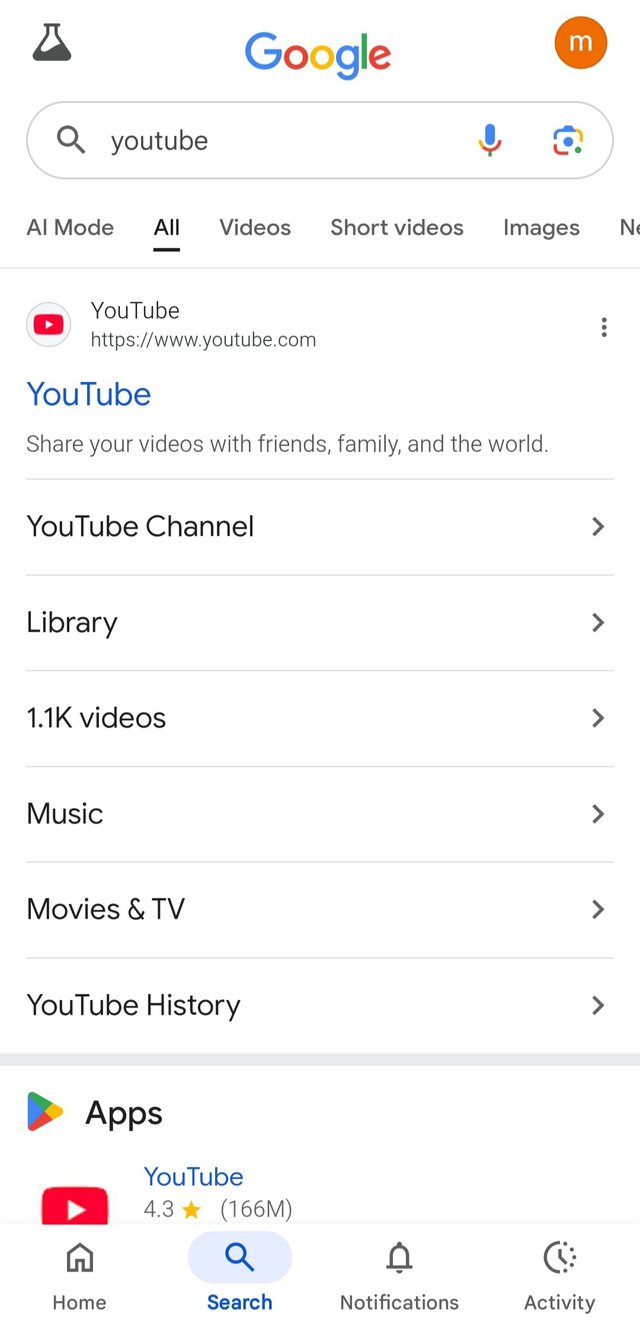Switch to the Videos tab
Image resolution: width=640 pixels, height=1325 pixels.
click(255, 228)
